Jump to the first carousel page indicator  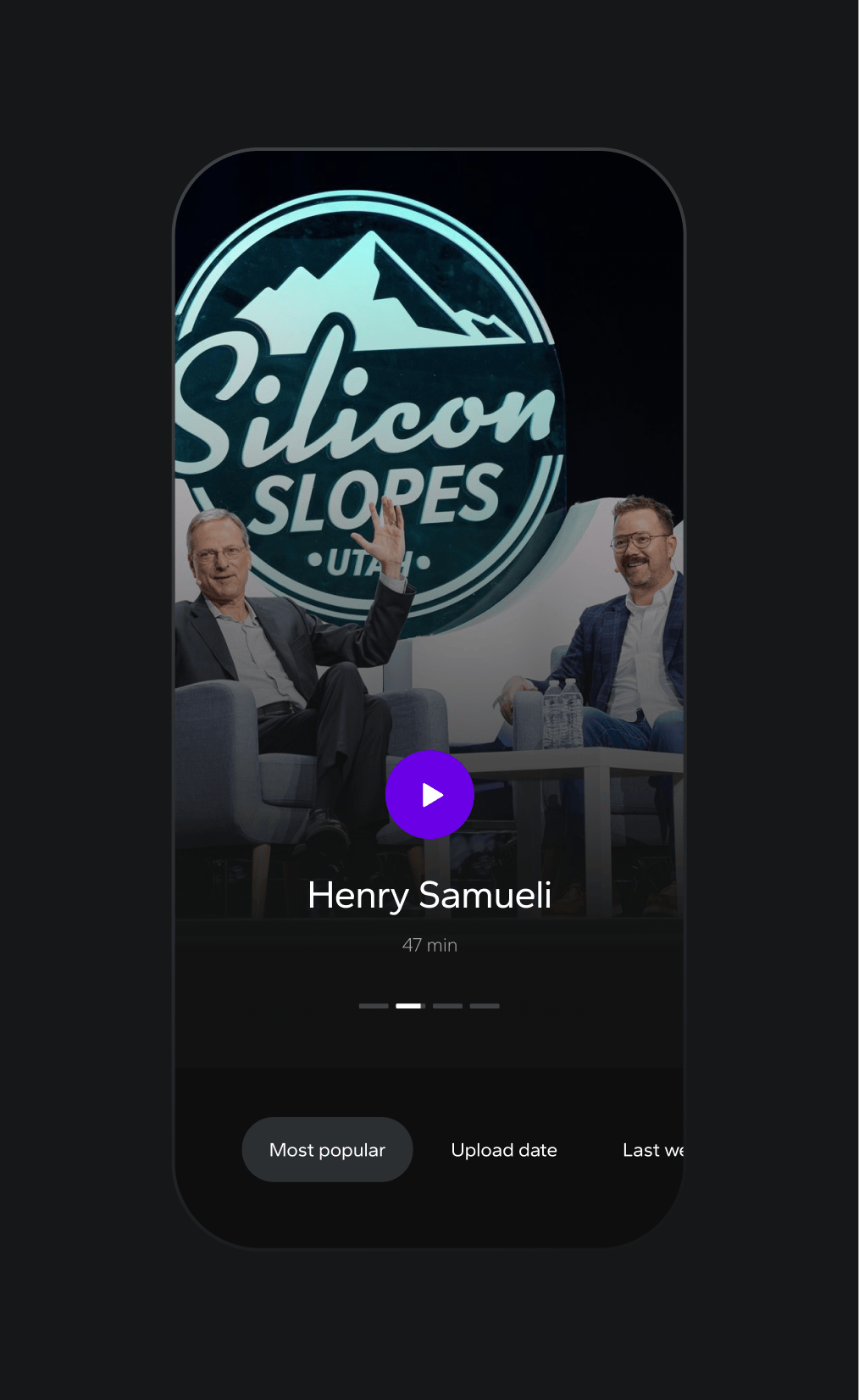[374, 1006]
